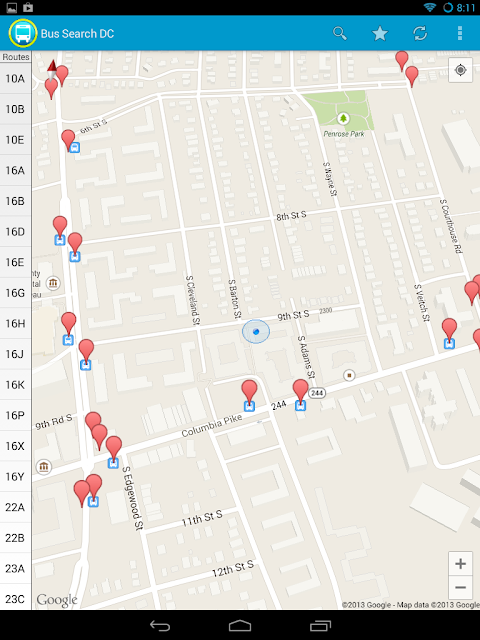Center map on my location
This screenshot has width=480, height=640.
(460, 70)
